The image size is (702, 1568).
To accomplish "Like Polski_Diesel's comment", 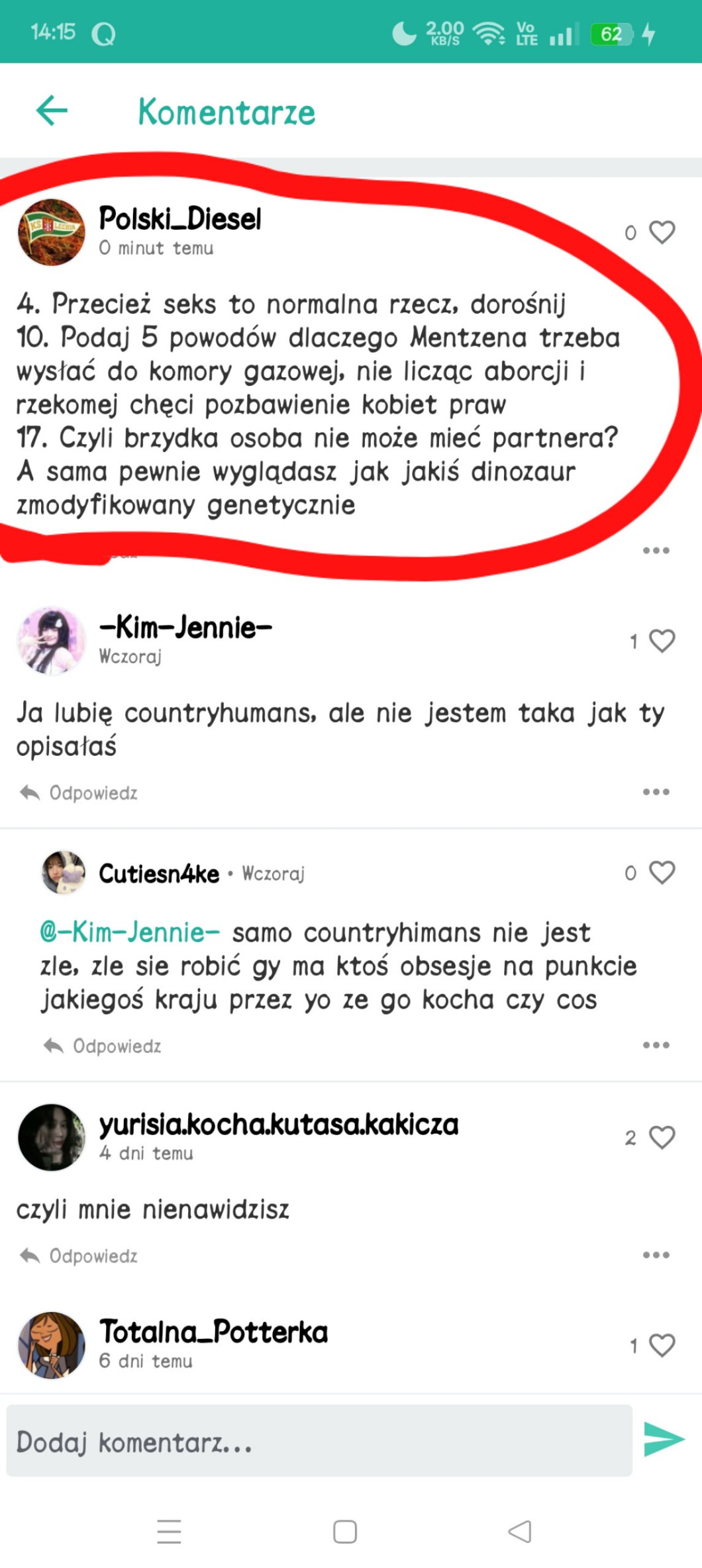I will coord(662,232).
